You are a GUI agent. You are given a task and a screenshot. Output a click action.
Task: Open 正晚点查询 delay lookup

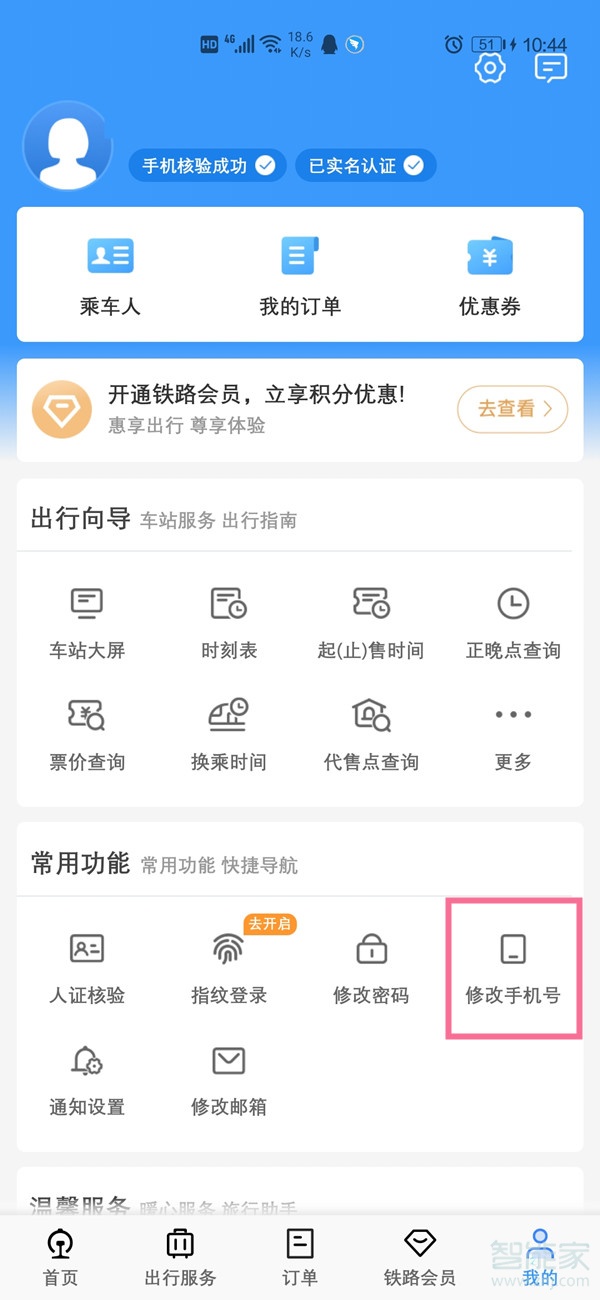coord(513,622)
